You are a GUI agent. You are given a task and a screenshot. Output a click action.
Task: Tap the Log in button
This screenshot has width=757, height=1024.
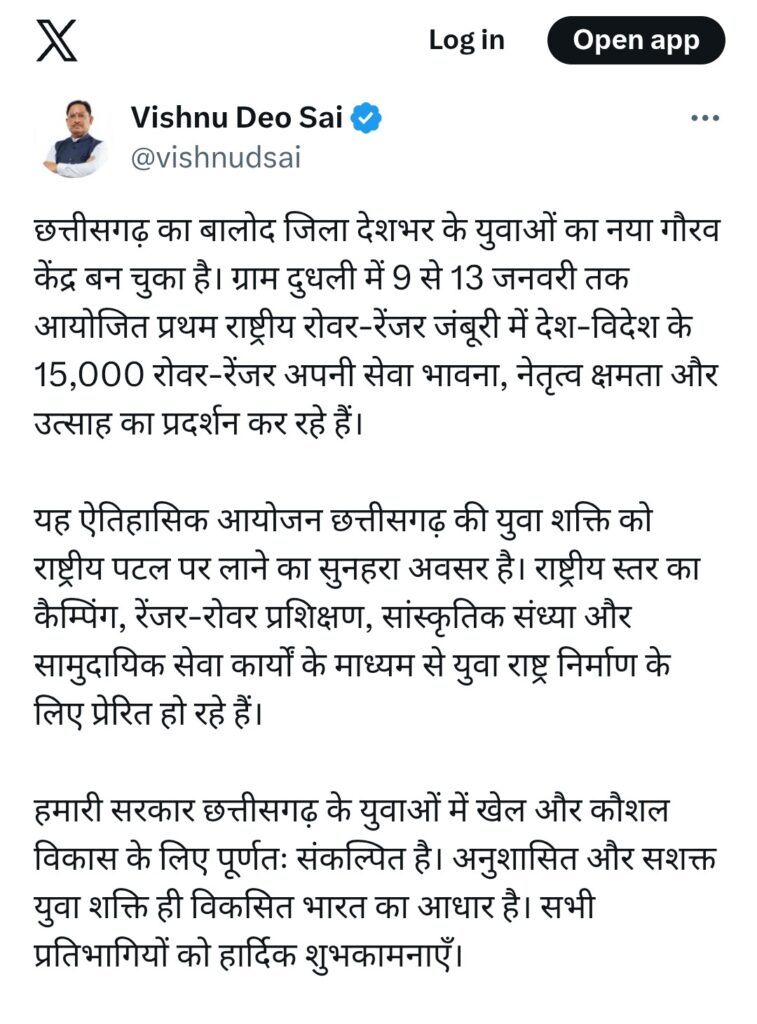coord(466,40)
